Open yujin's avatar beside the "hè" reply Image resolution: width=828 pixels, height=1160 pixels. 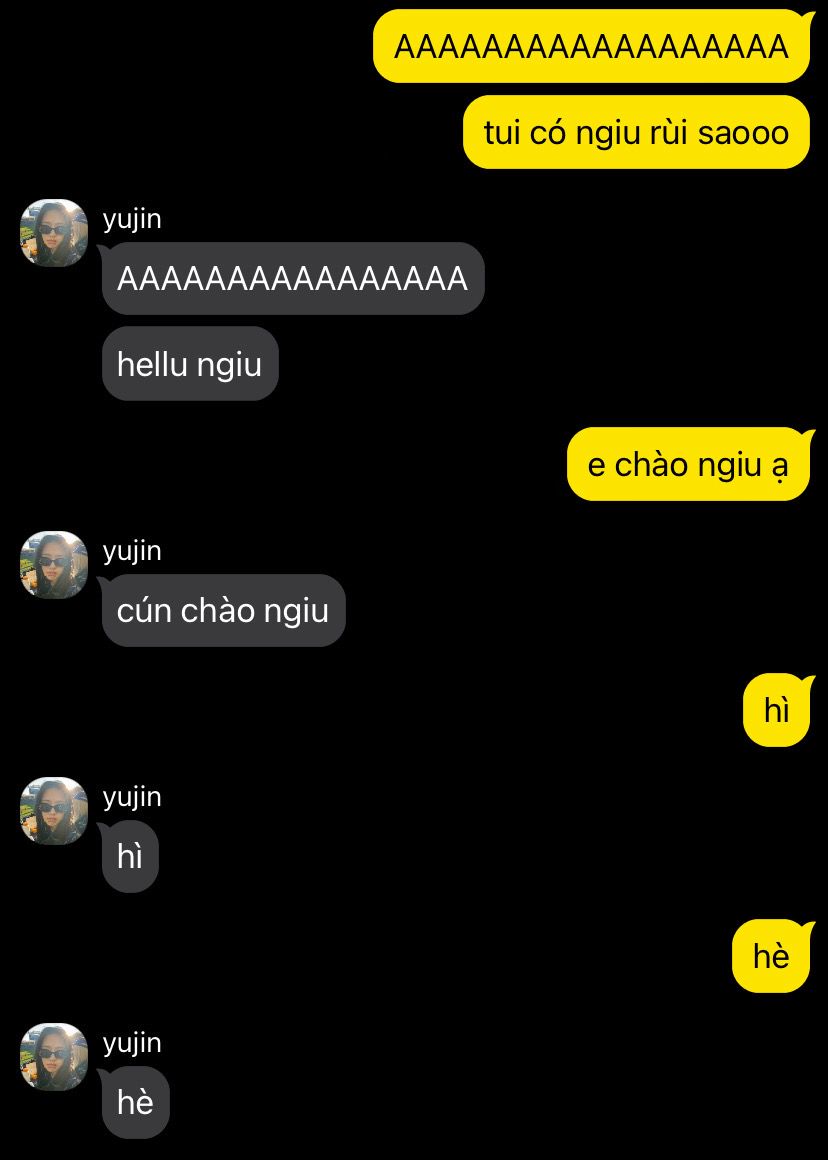point(54,1056)
